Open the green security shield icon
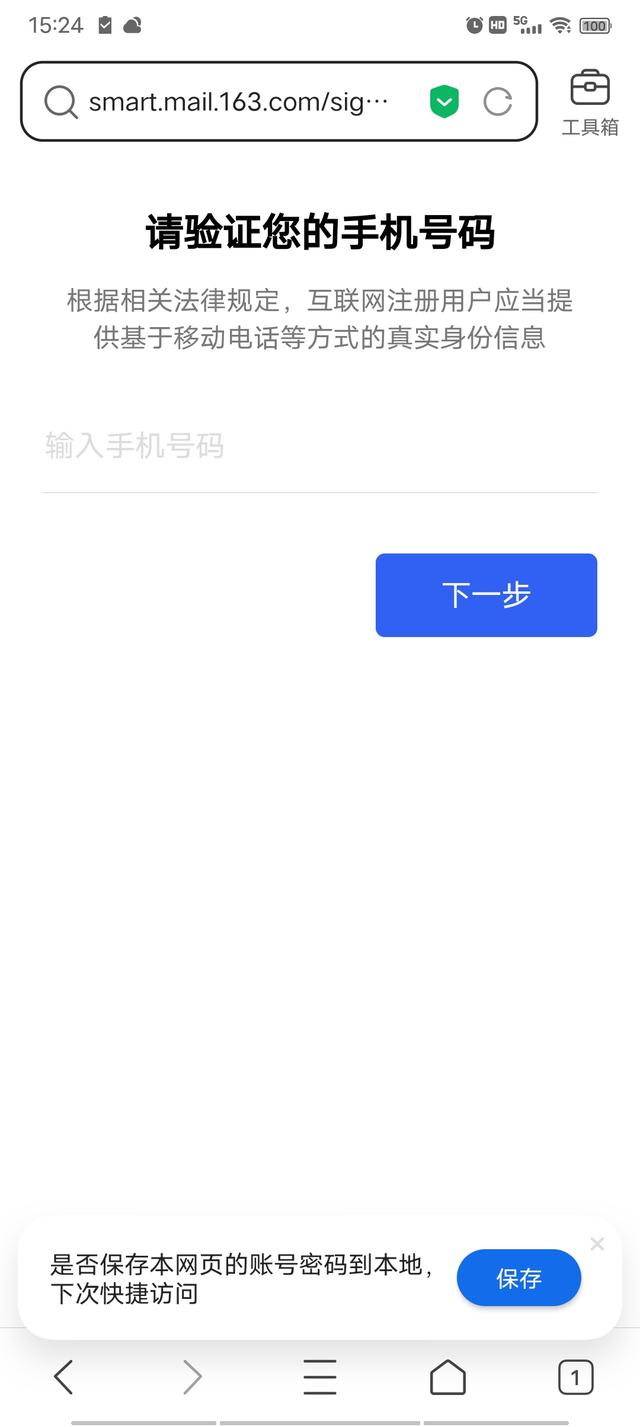This screenshot has width=640, height=1427. point(444,102)
